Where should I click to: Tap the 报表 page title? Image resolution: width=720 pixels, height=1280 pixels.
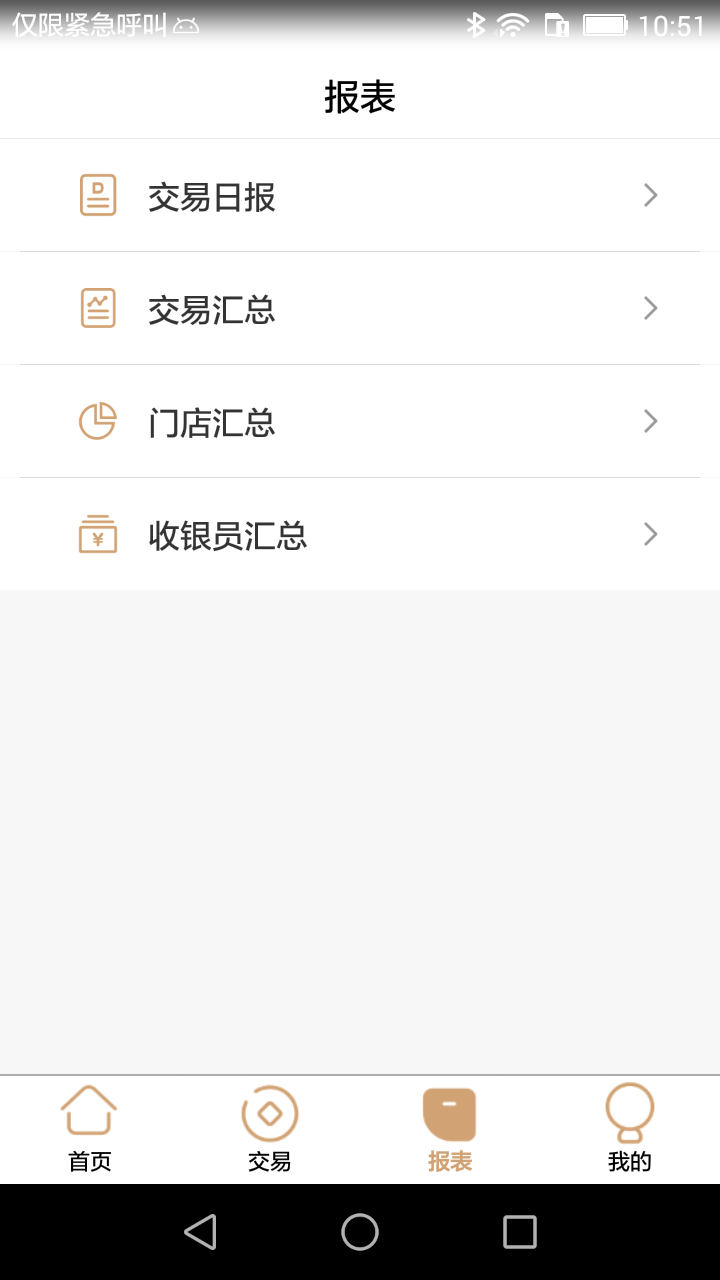(x=360, y=97)
